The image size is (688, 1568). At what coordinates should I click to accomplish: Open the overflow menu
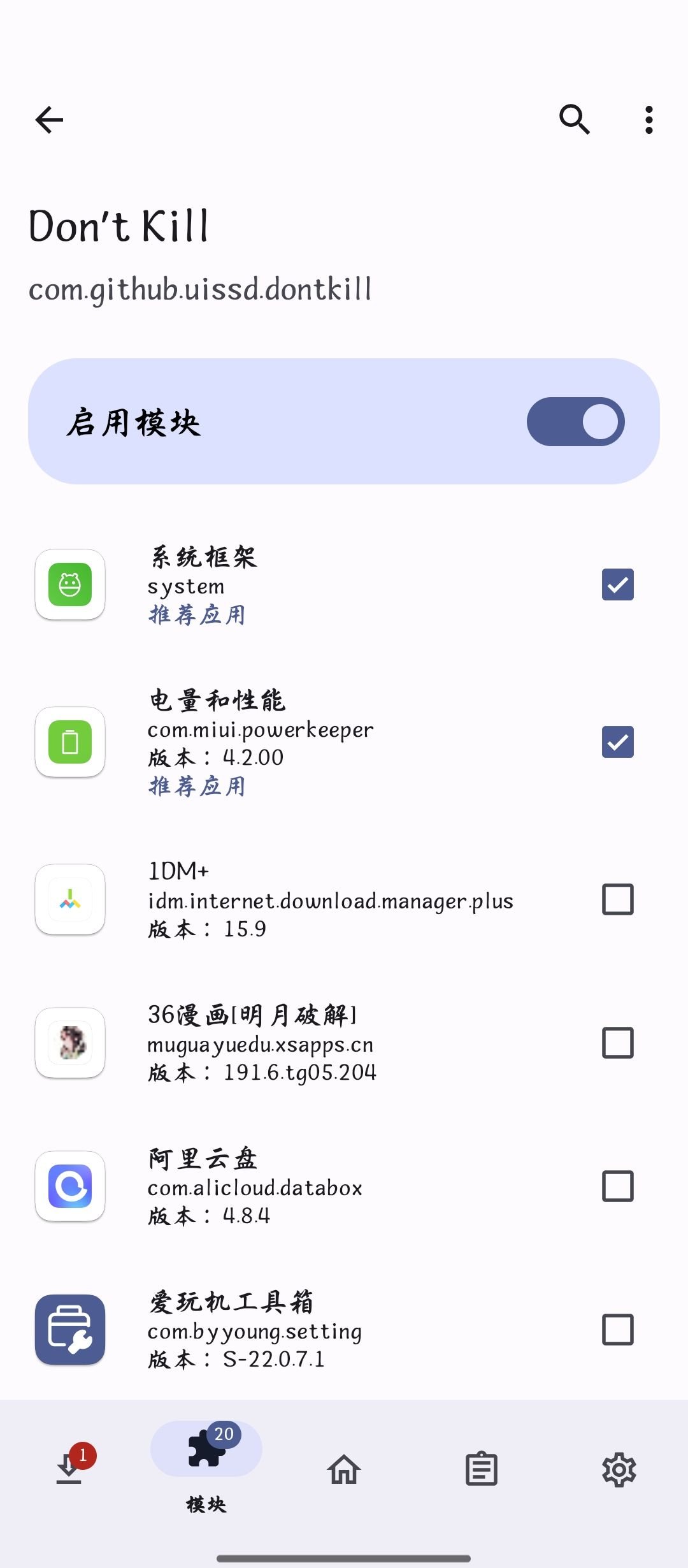tap(648, 119)
